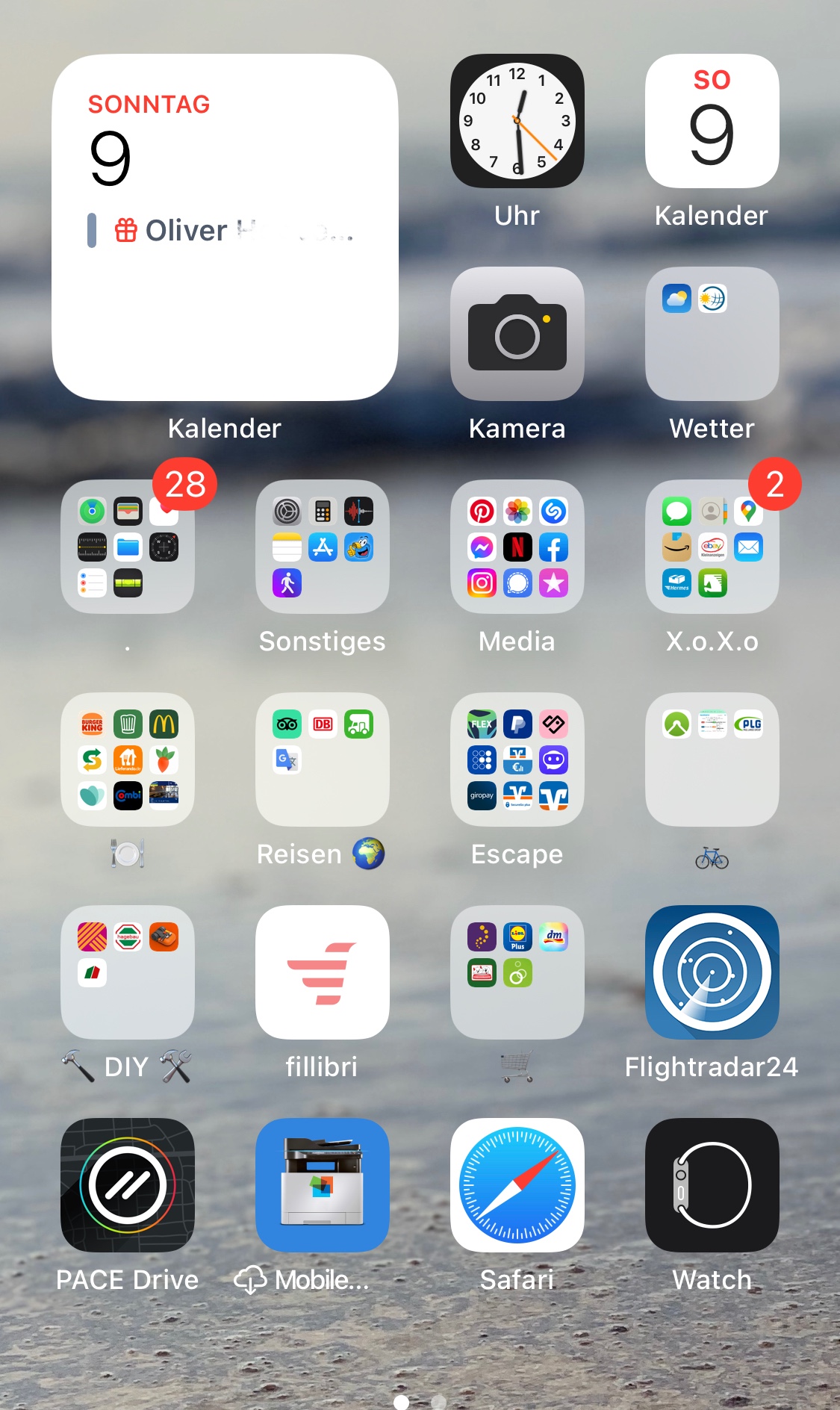This screenshot has width=840, height=1410.
Task: Open the Kamera app
Action: tap(517, 334)
